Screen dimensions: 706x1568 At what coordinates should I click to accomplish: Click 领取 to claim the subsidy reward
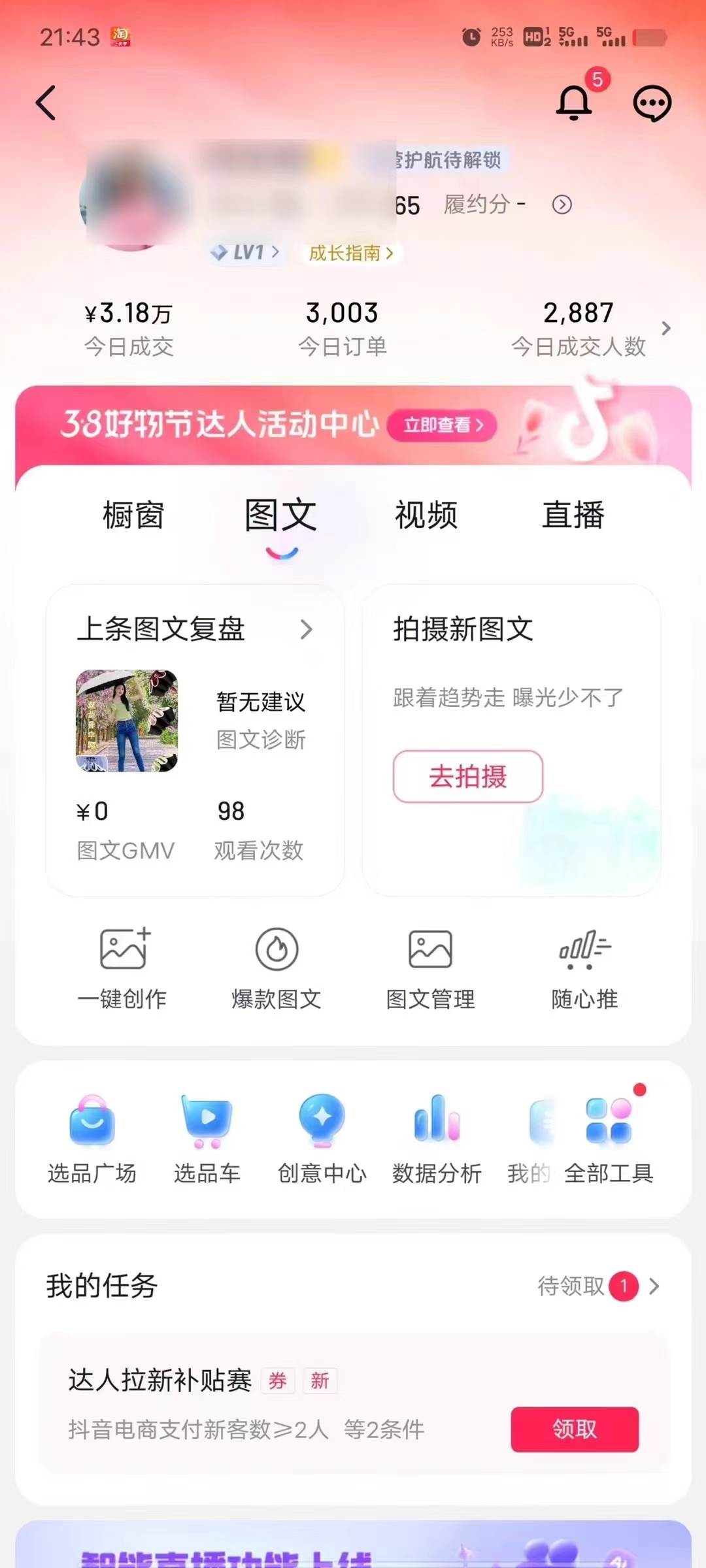point(573,1429)
